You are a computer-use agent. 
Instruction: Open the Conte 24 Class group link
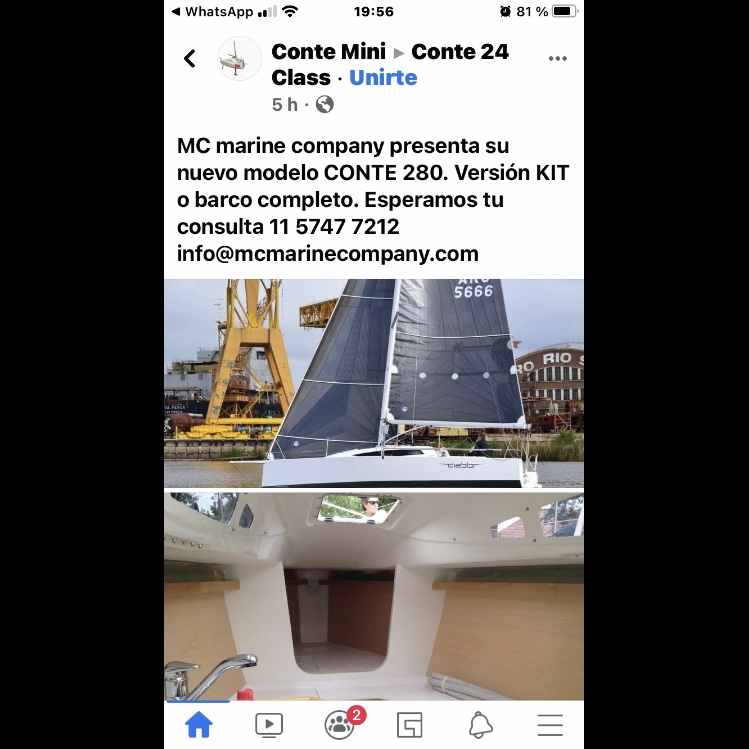point(459,52)
